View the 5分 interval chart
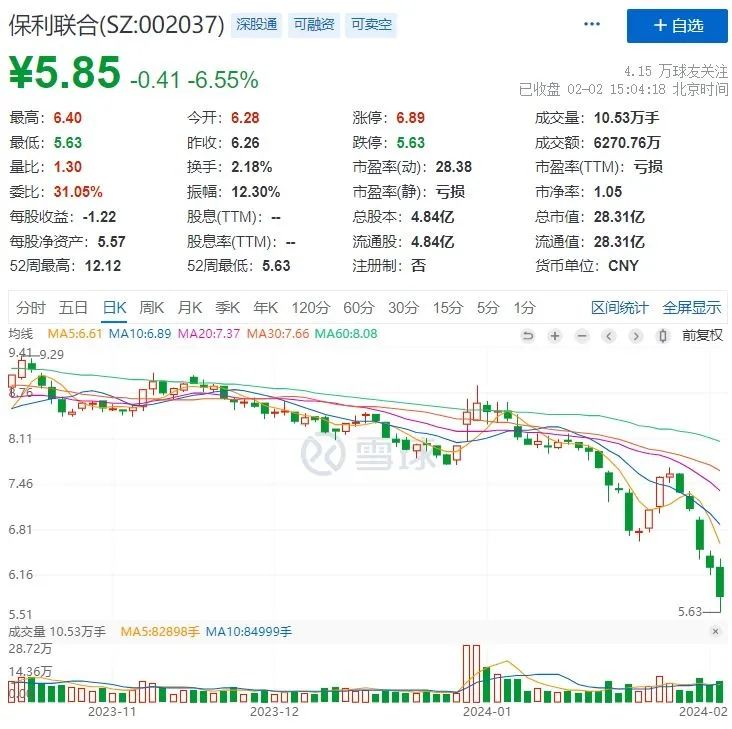The image size is (732, 729). pos(487,307)
